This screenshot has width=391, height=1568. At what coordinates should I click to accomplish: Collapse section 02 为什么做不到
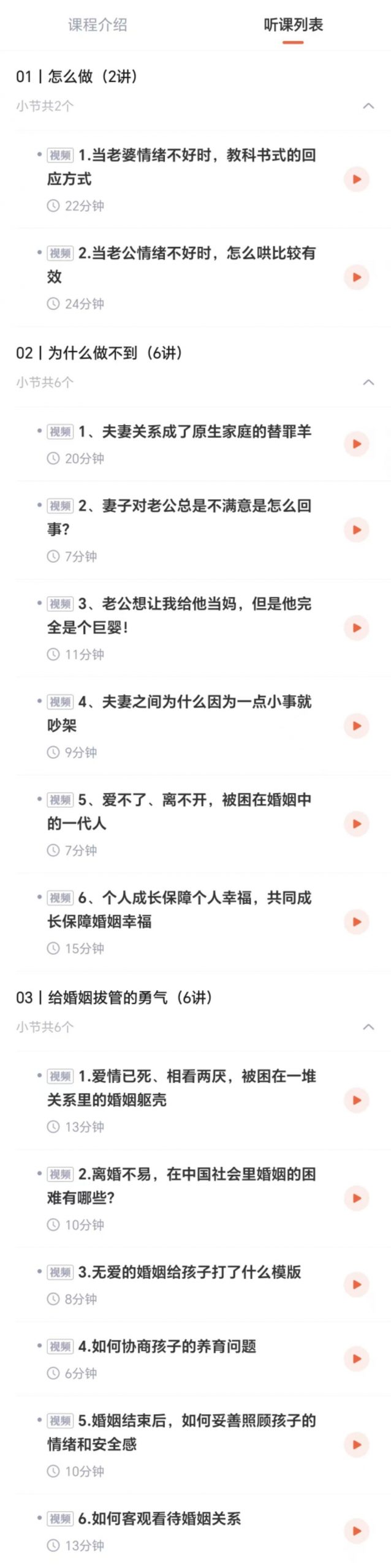368,382
